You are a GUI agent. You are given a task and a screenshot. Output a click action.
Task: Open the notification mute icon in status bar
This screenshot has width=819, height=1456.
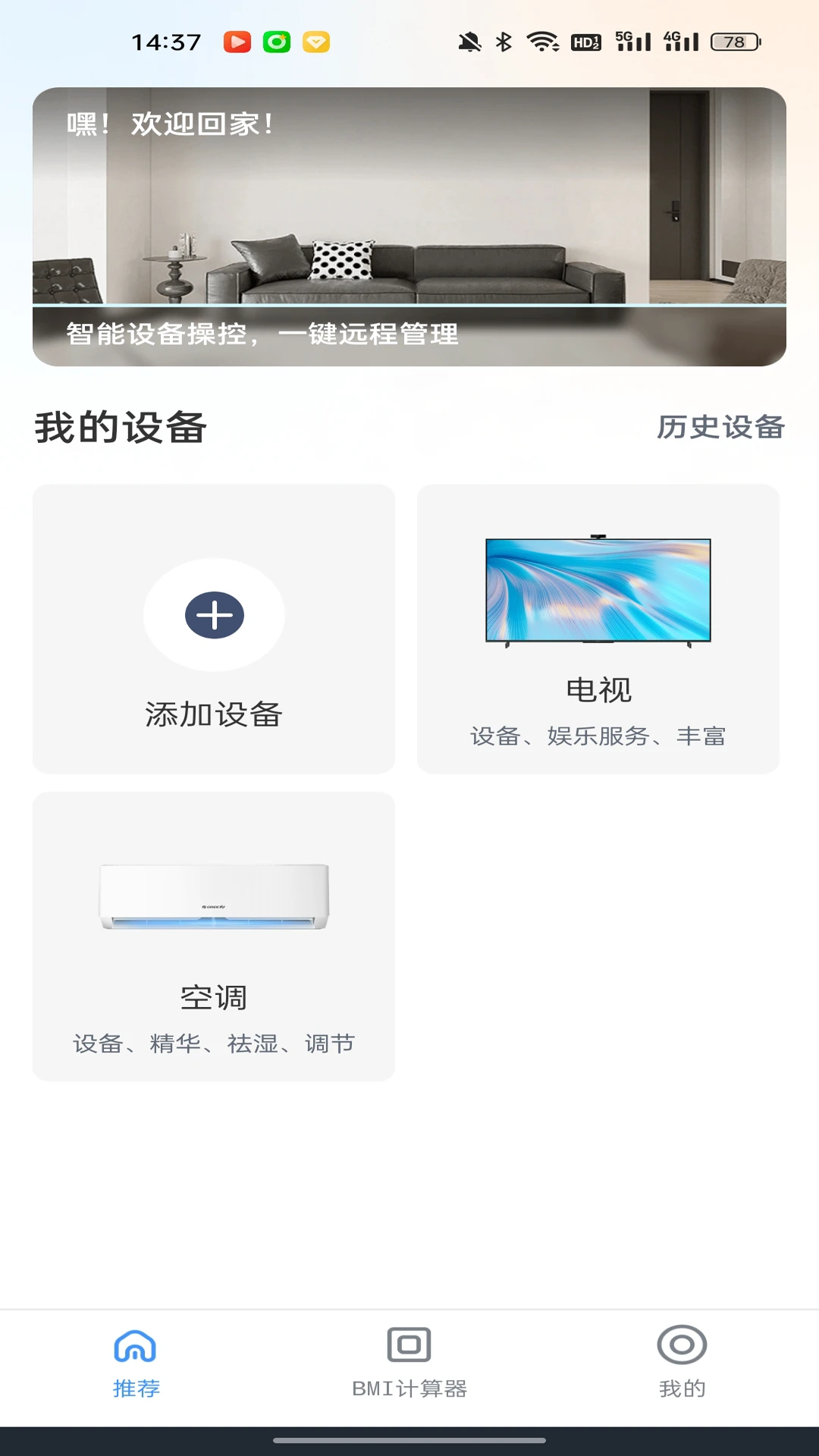point(471,43)
